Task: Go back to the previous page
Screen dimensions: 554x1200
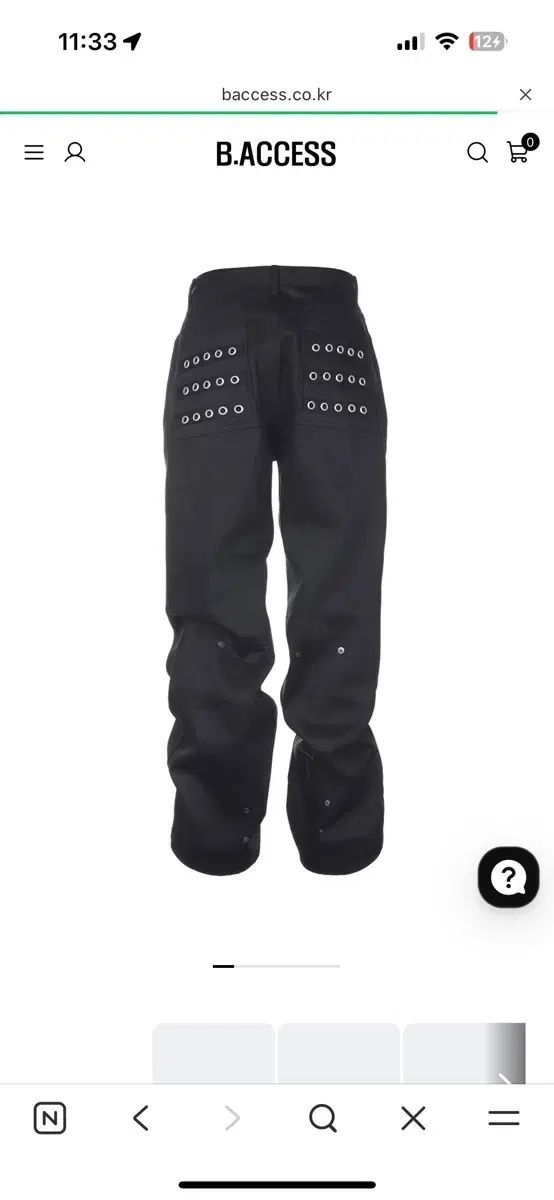Action: 141,1118
